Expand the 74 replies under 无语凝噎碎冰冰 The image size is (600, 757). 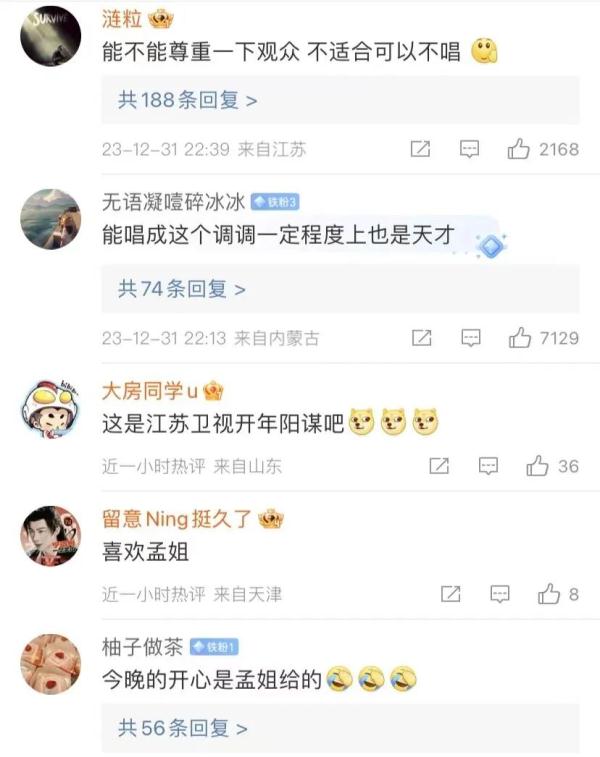pyautogui.click(x=182, y=289)
